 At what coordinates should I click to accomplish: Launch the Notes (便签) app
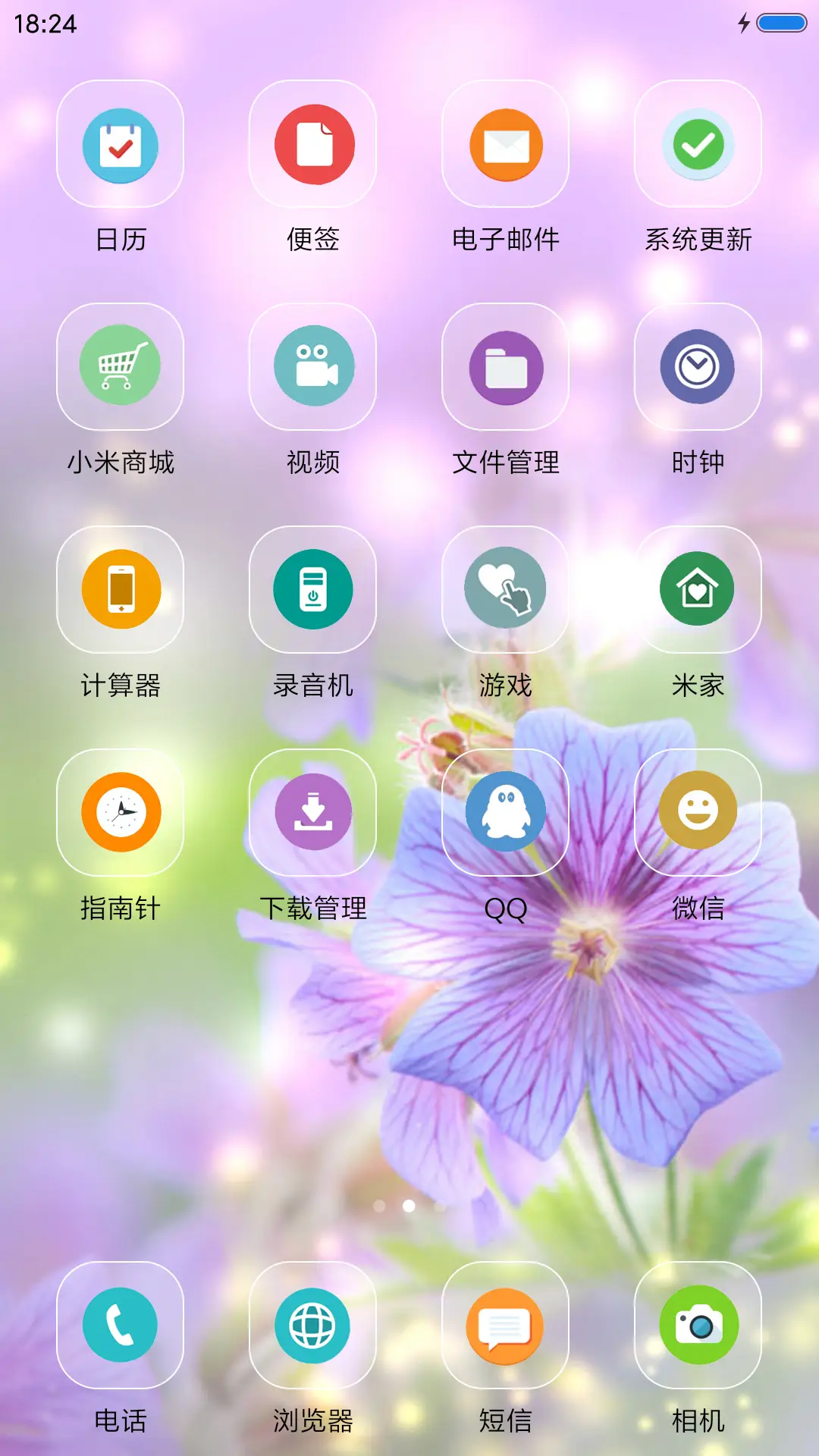313,145
